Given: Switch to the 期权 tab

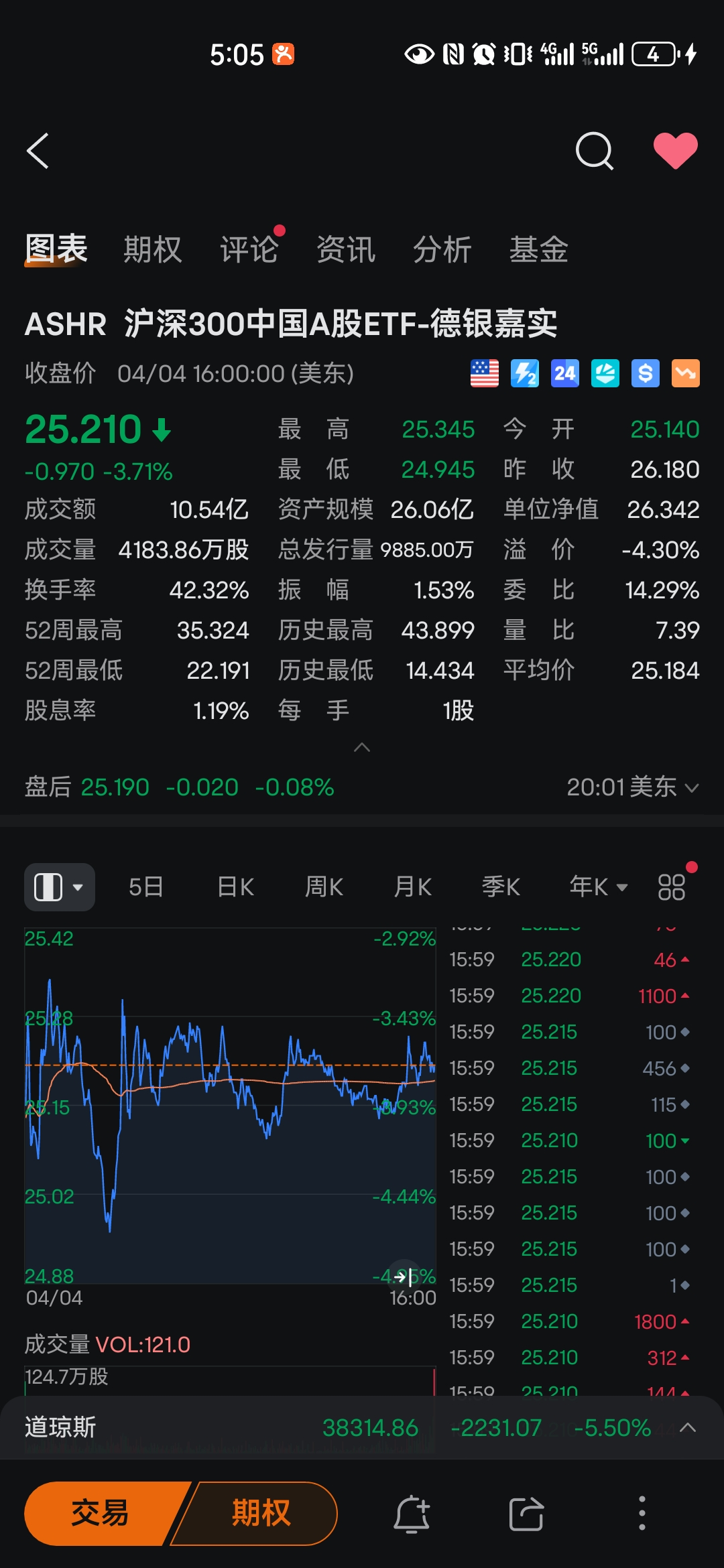Looking at the screenshot, I should (153, 250).
